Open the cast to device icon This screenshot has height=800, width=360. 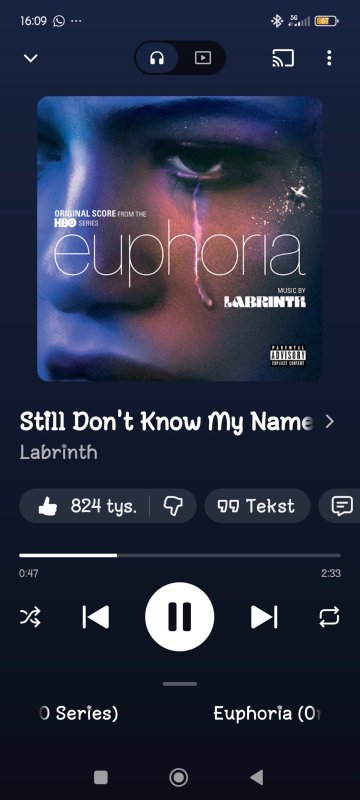283,58
